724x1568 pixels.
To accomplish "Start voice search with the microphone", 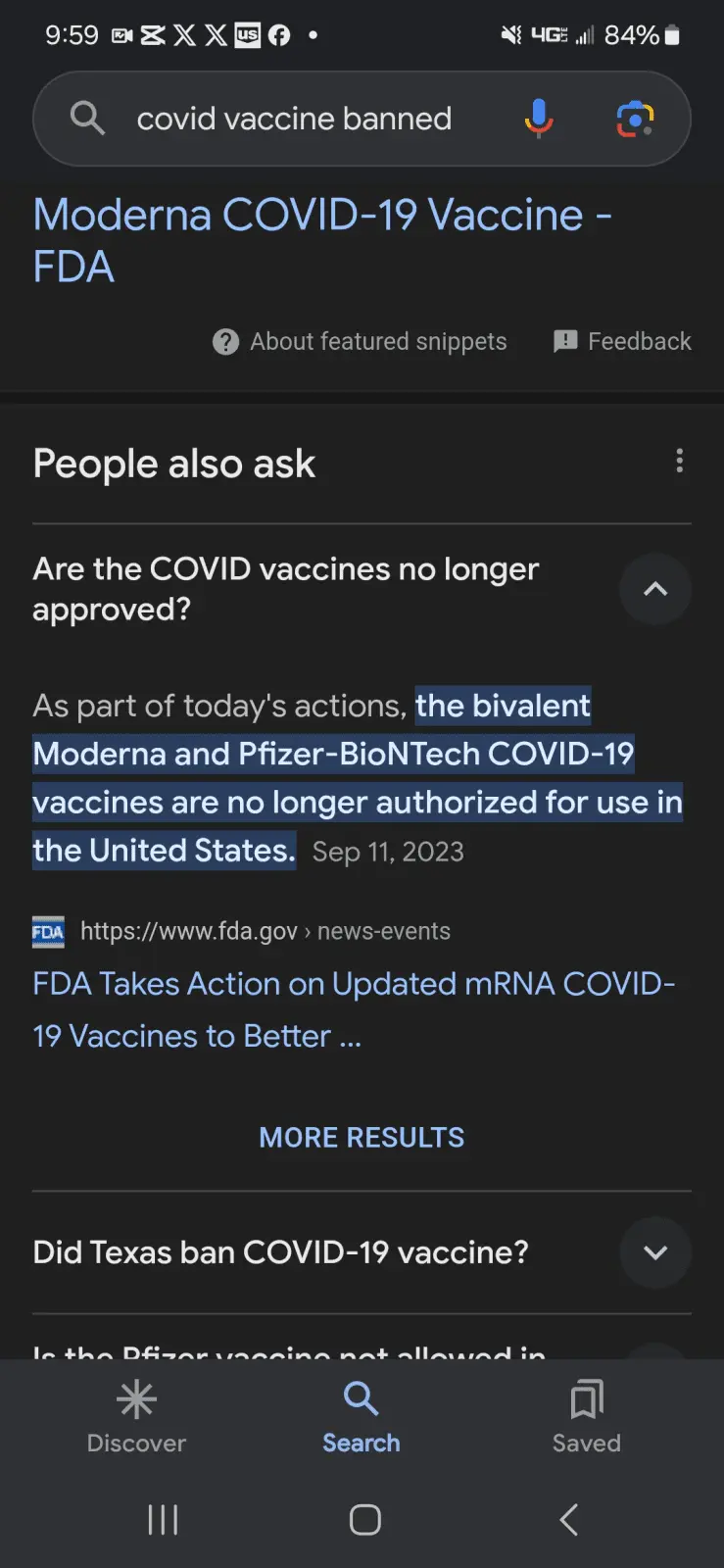I will pos(538,119).
